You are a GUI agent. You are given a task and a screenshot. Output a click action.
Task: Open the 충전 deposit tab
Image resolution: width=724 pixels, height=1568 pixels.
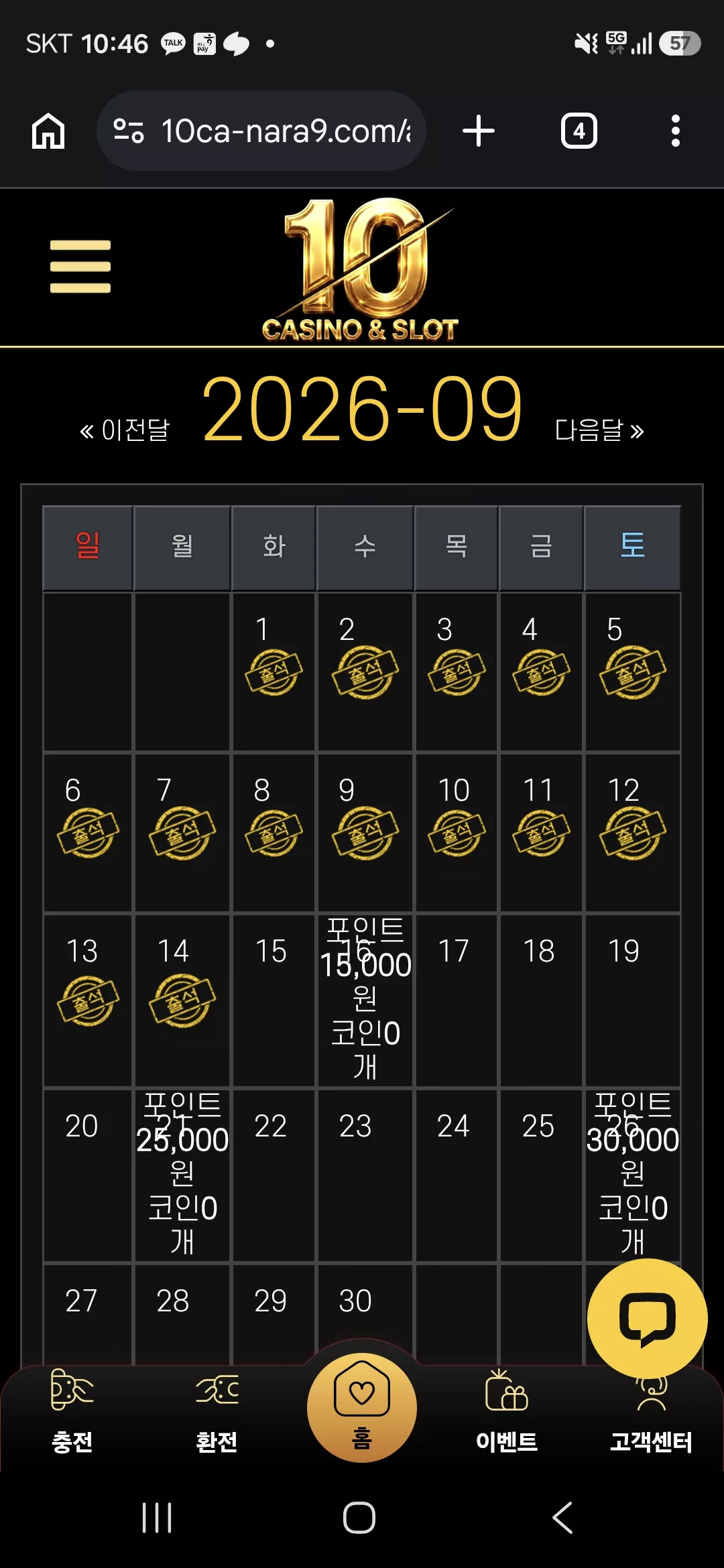coord(72,1411)
